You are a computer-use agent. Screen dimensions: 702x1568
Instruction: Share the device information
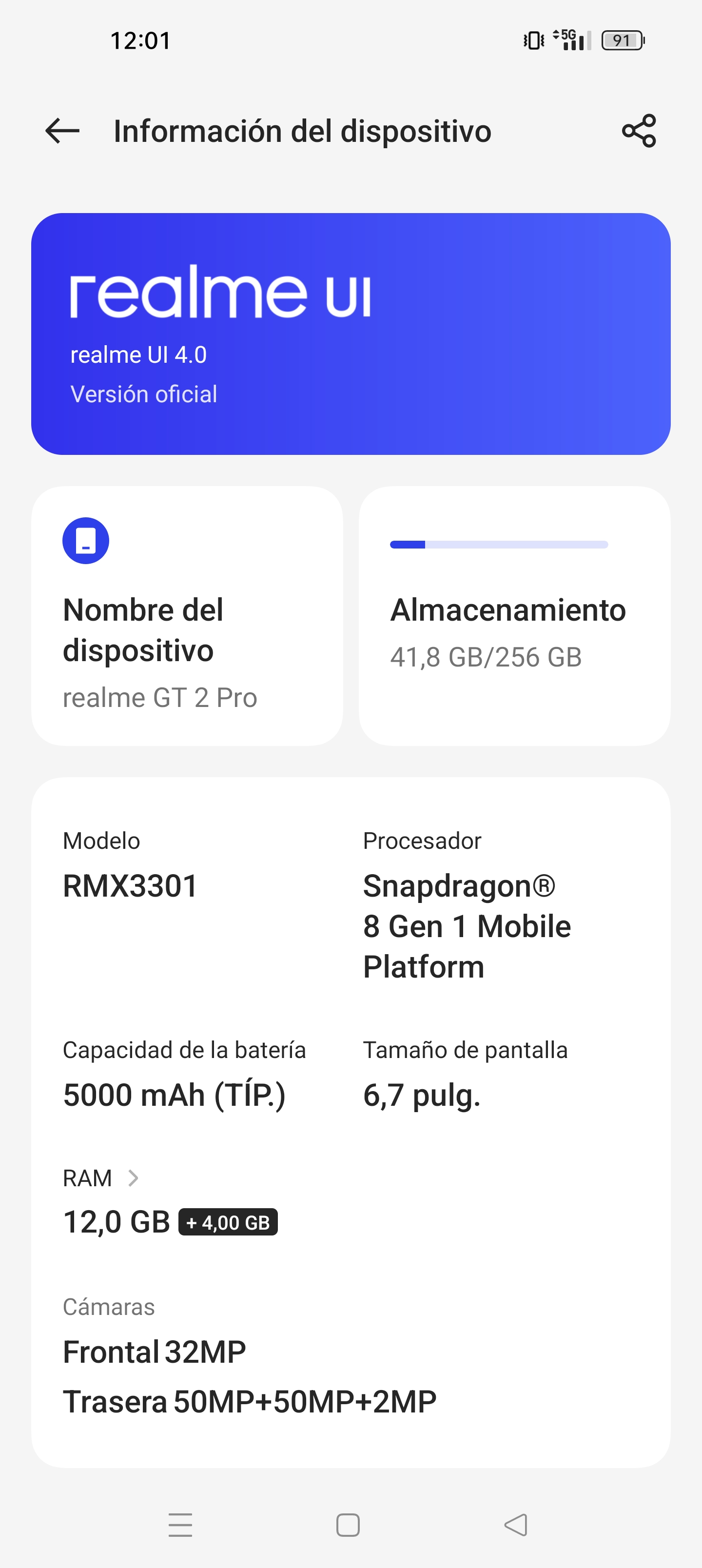(639, 131)
